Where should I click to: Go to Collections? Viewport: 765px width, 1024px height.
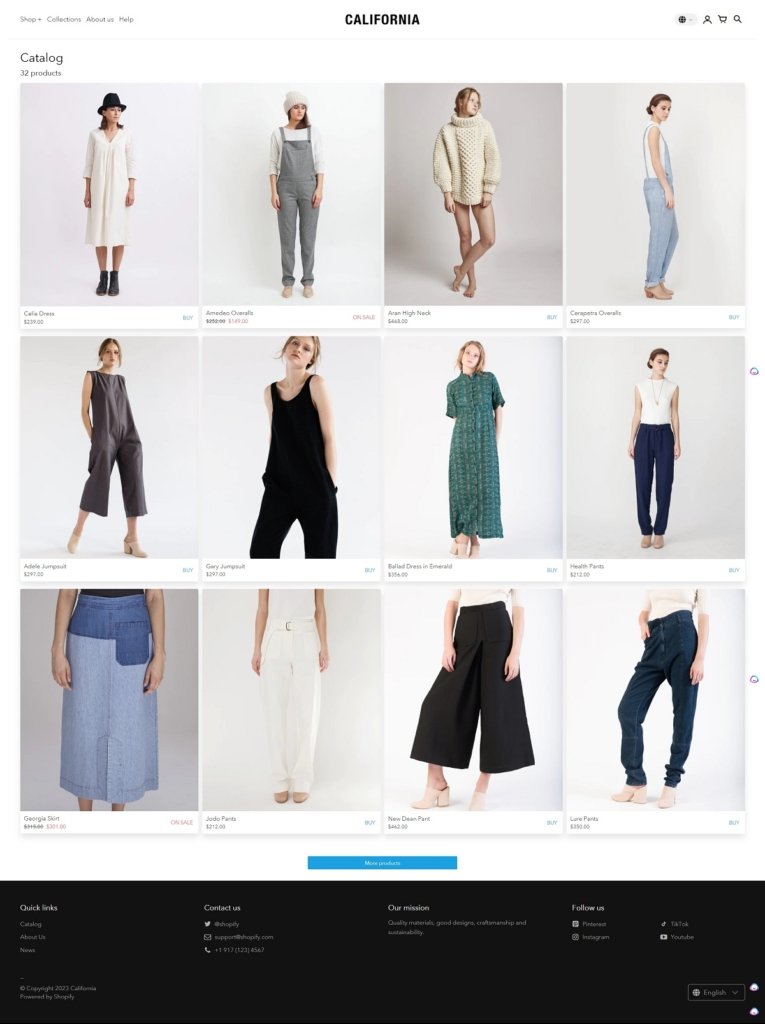64,19
